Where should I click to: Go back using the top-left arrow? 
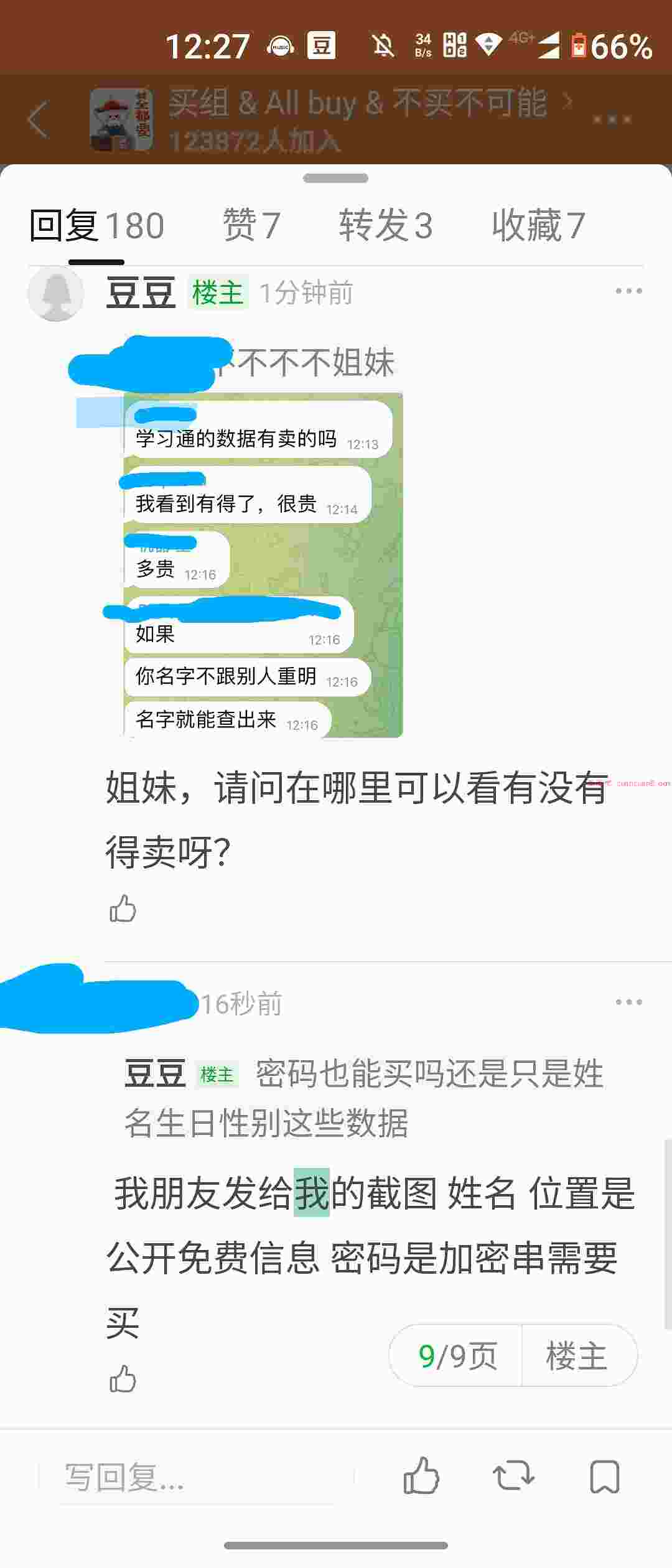37,119
